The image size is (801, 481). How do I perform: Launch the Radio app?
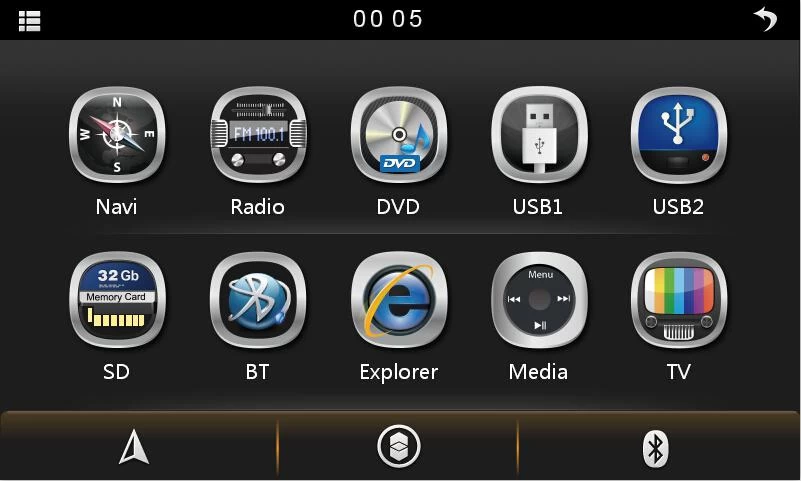point(257,136)
